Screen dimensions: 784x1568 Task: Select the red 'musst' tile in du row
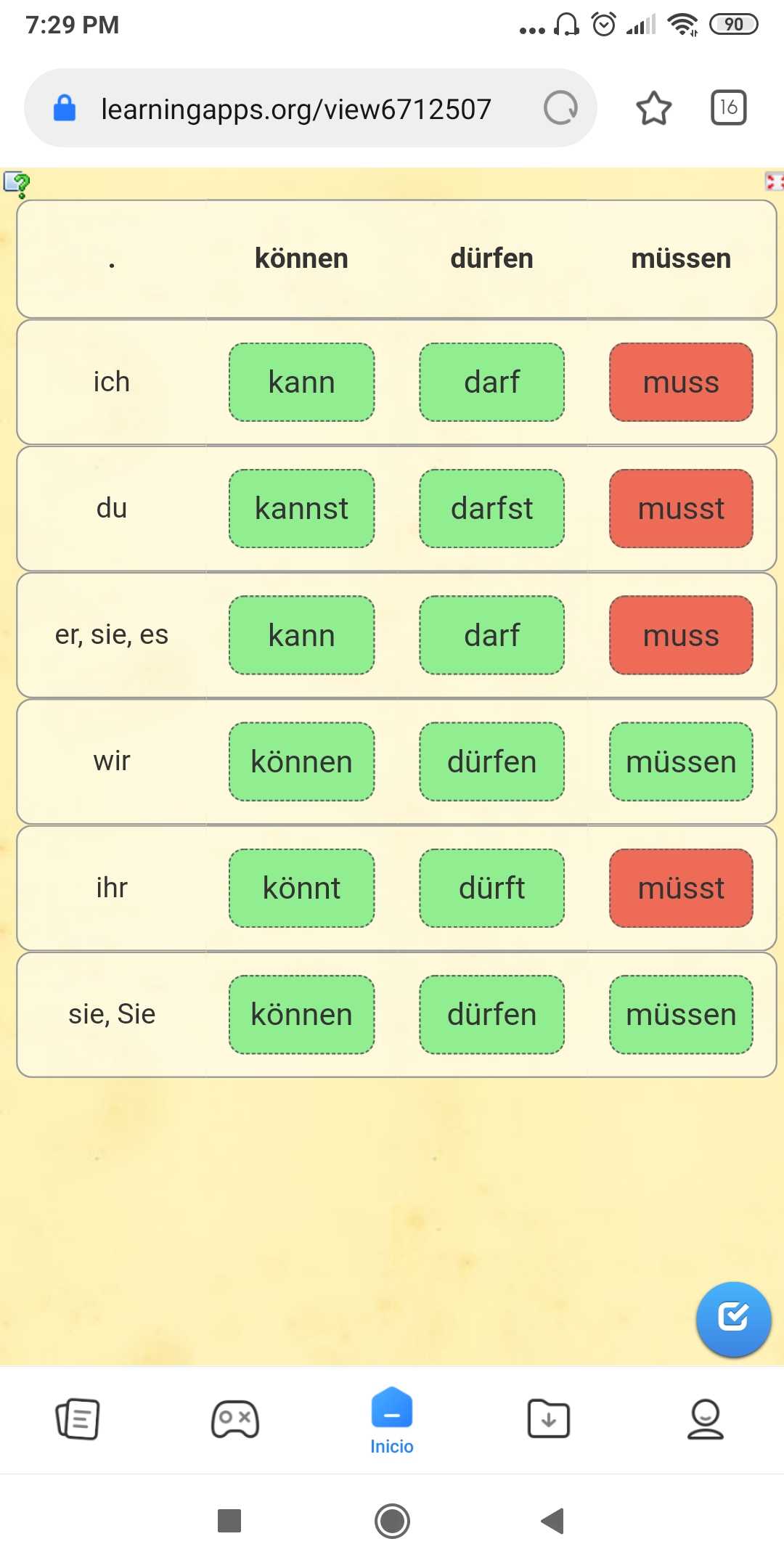[x=681, y=508]
